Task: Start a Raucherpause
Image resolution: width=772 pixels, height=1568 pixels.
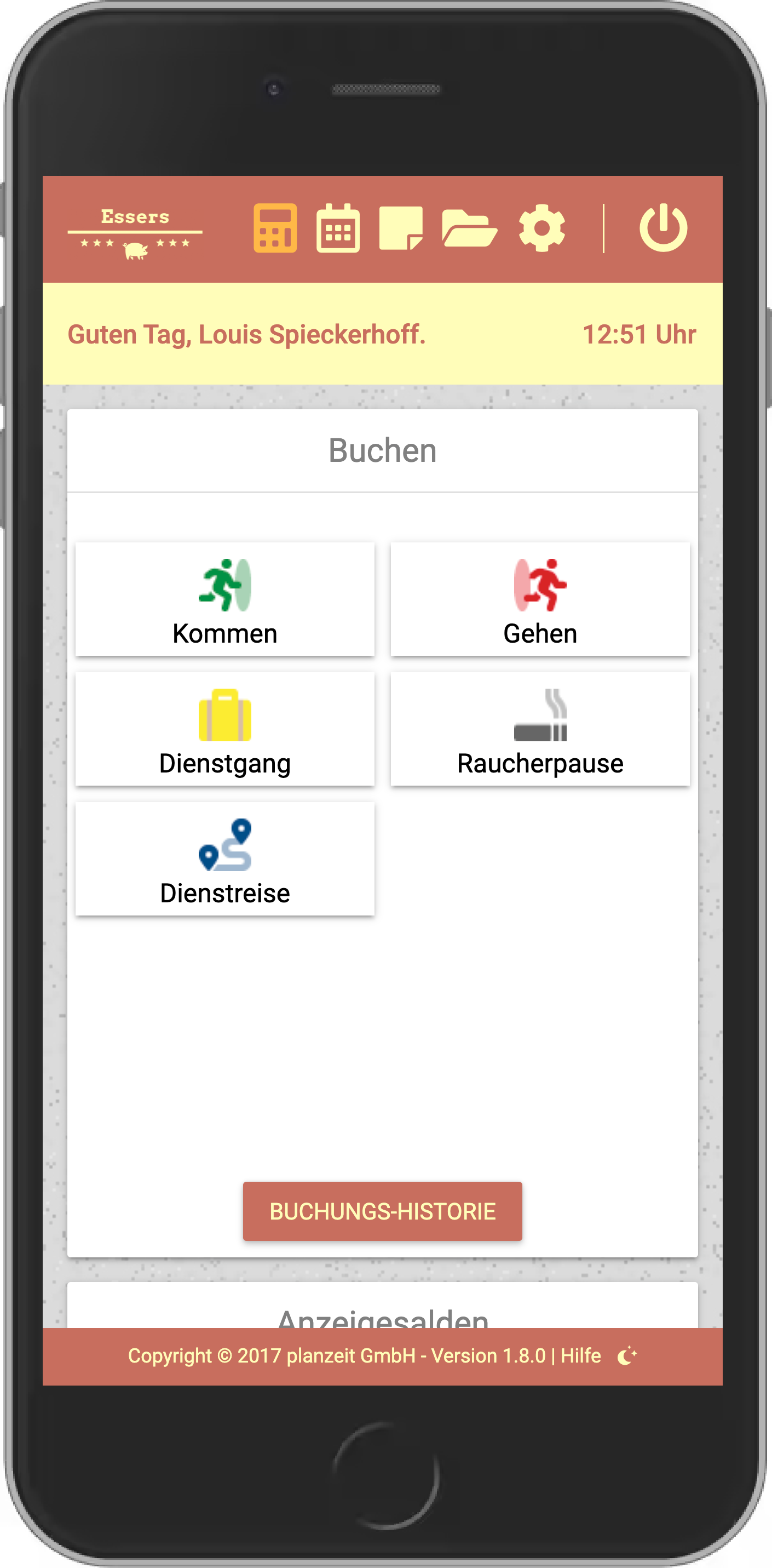Action: (540, 729)
